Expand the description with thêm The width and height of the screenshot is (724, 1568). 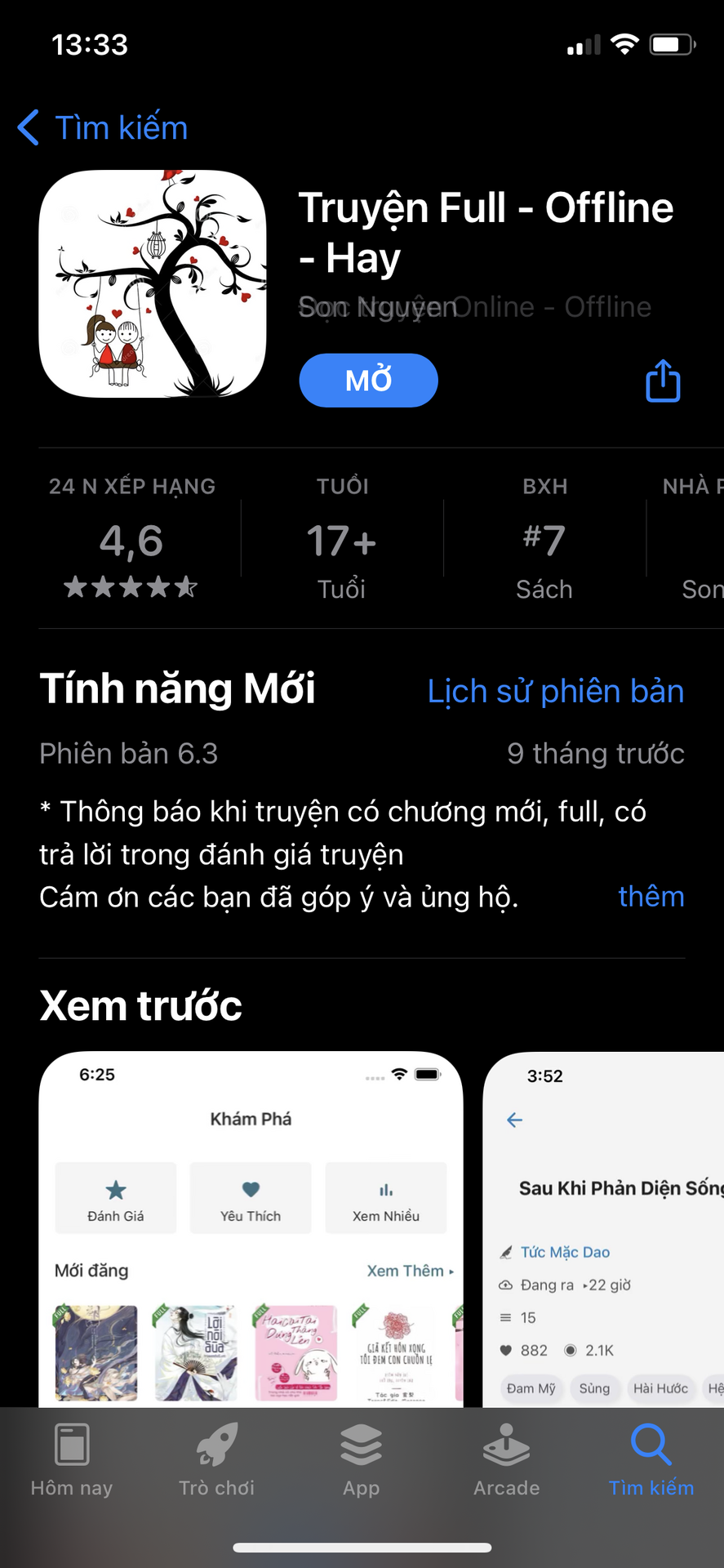(651, 897)
